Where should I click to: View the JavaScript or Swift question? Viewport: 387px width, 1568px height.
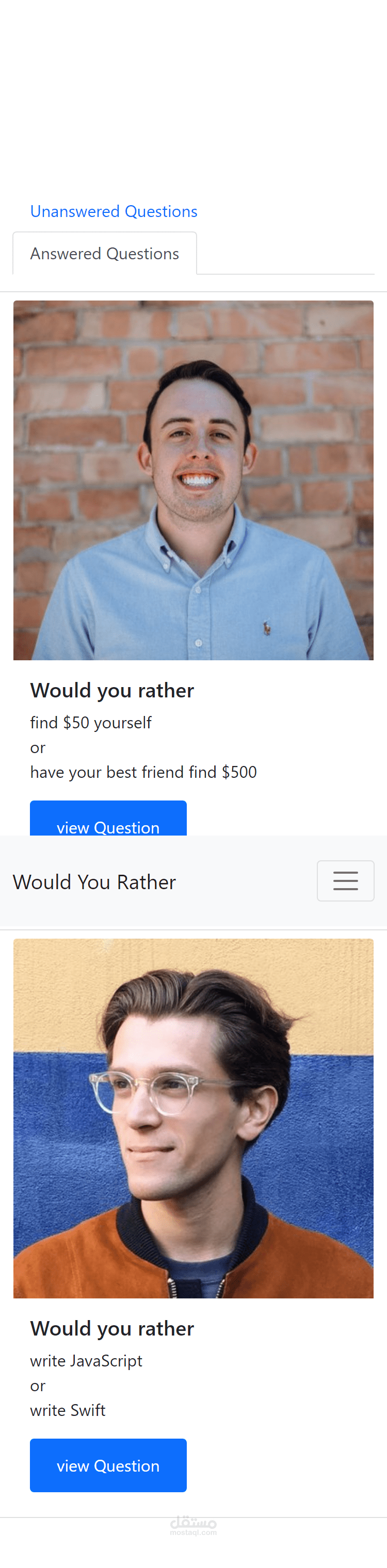pyautogui.click(x=108, y=1466)
